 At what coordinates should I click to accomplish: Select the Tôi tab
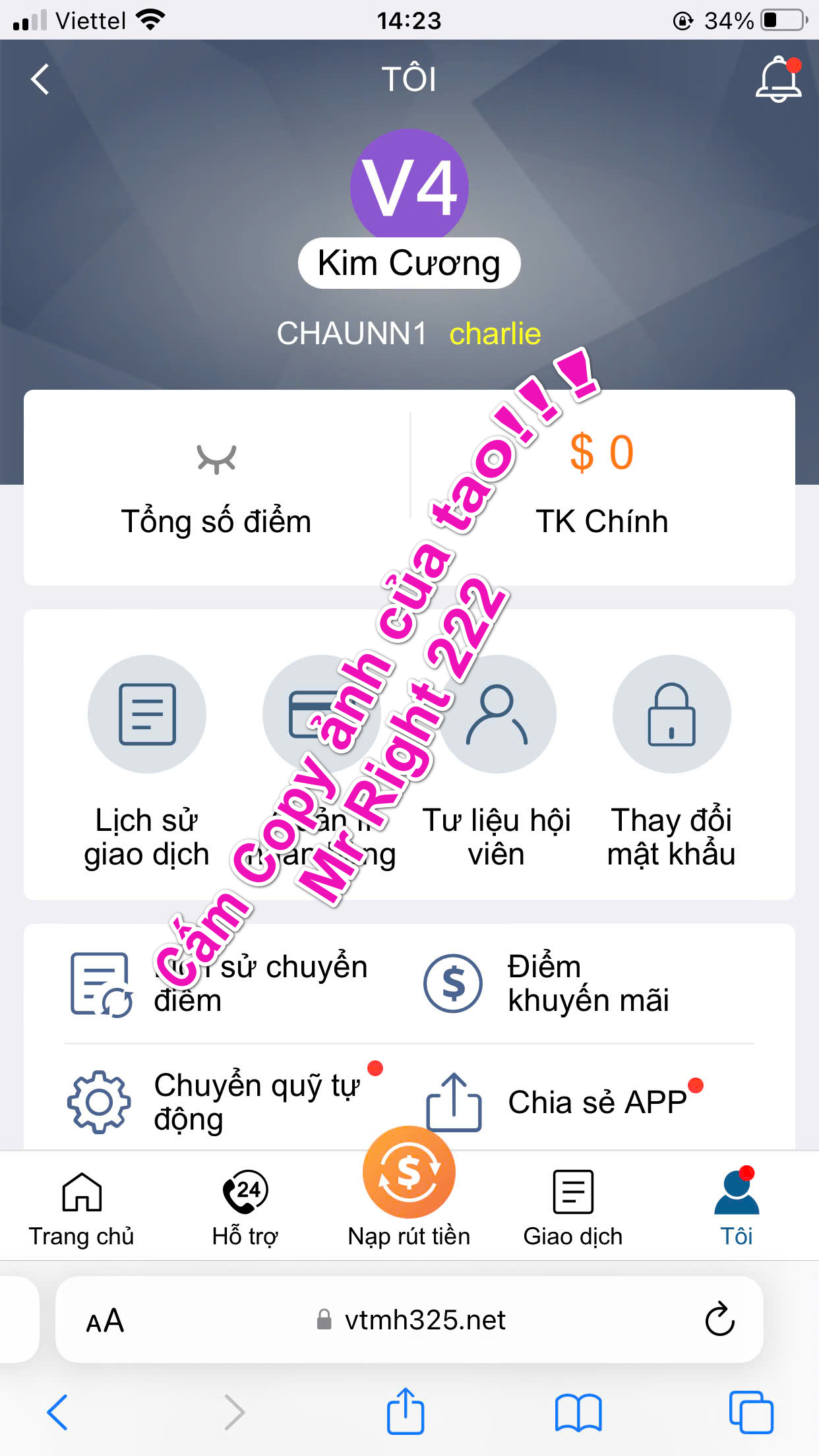pos(736,1208)
